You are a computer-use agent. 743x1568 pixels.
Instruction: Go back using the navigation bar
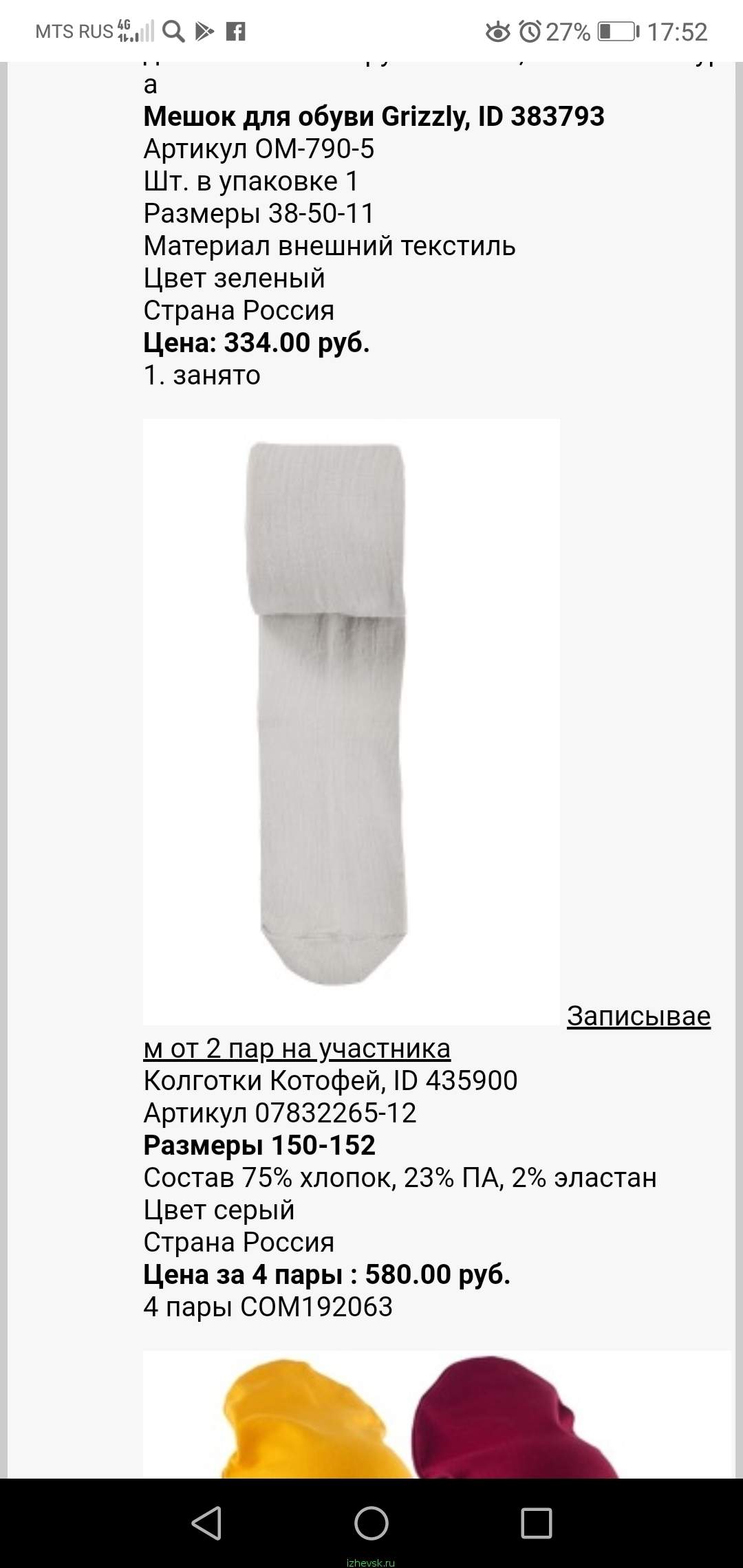point(206,1523)
